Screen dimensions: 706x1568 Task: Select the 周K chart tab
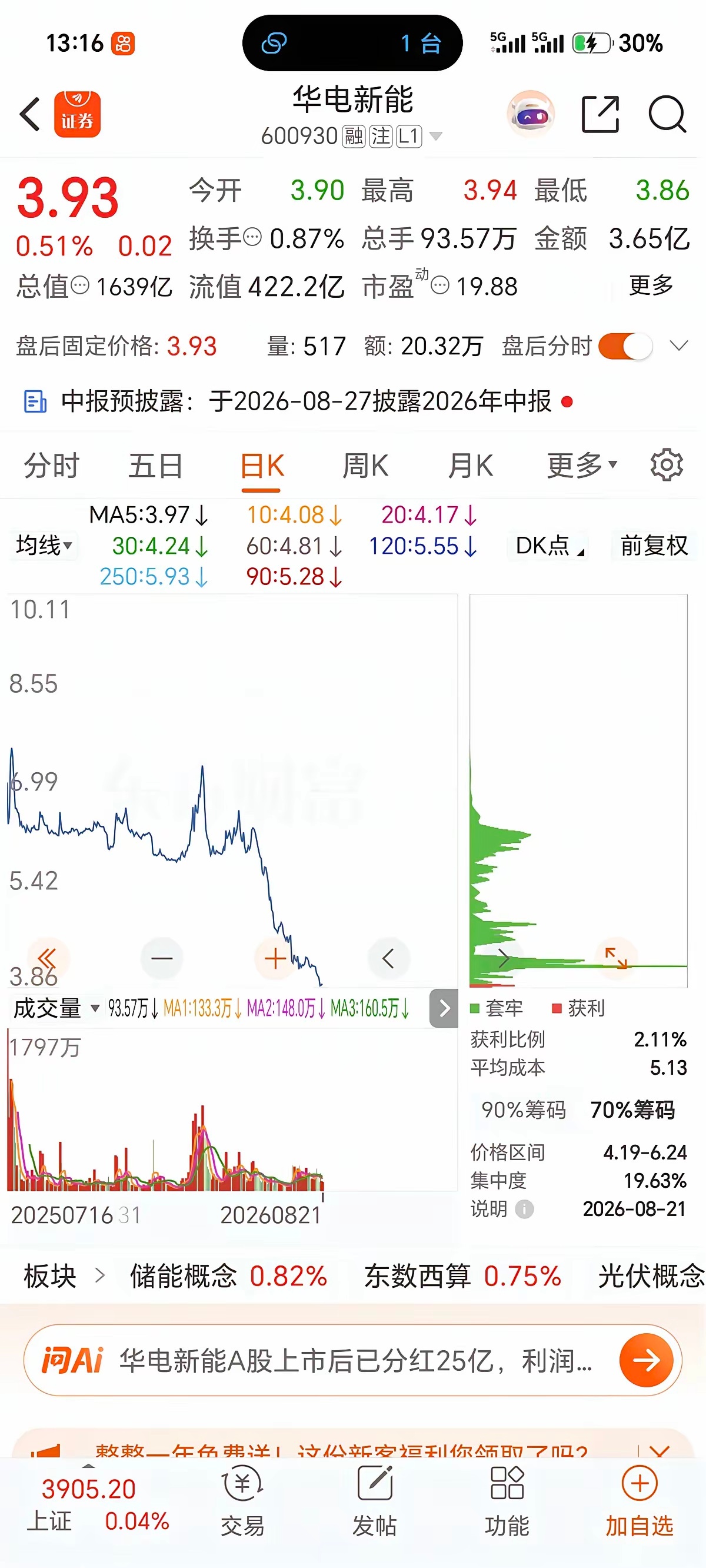365,466
